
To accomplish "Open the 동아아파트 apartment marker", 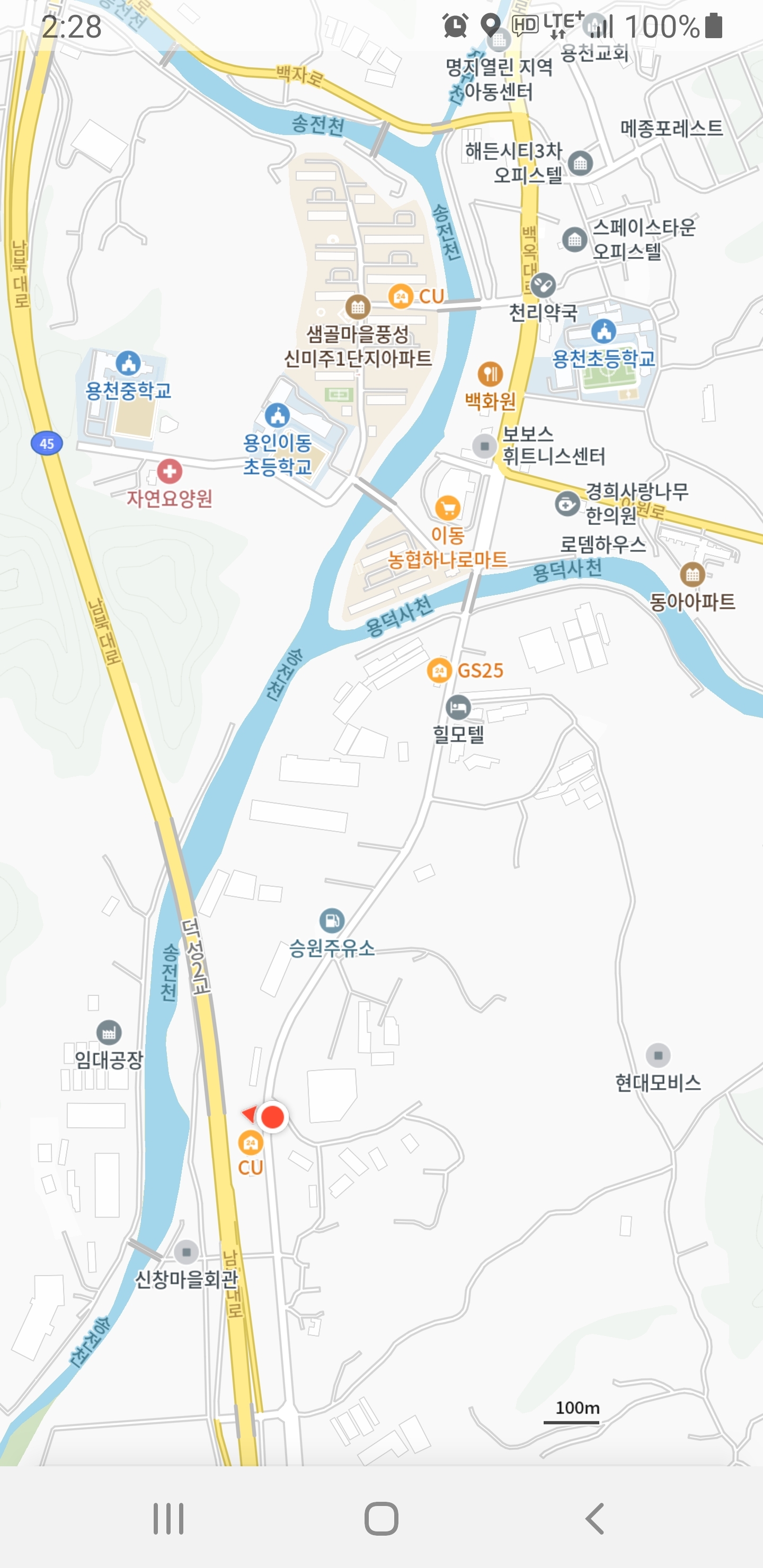I will coord(693,573).
